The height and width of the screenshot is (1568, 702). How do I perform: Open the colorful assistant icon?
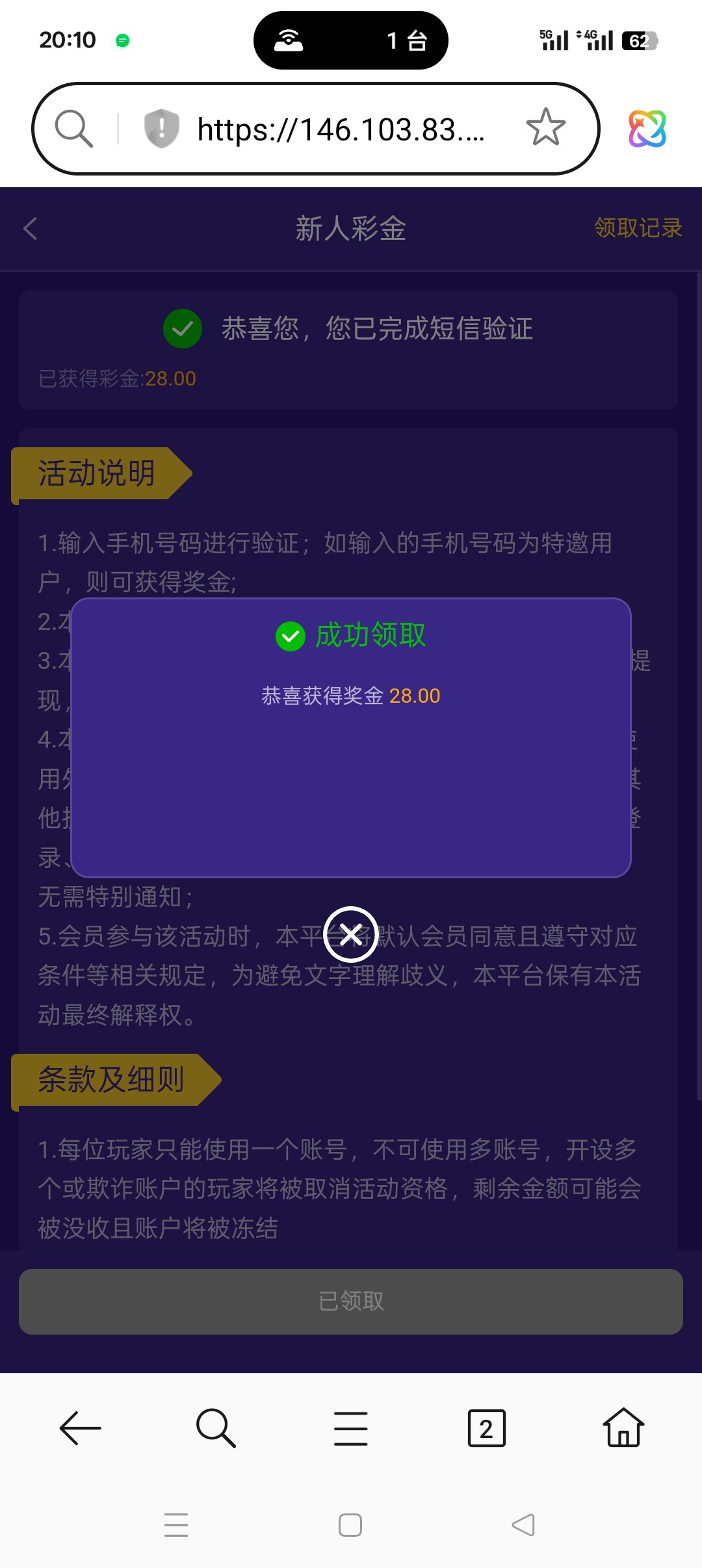(x=647, y=128)
